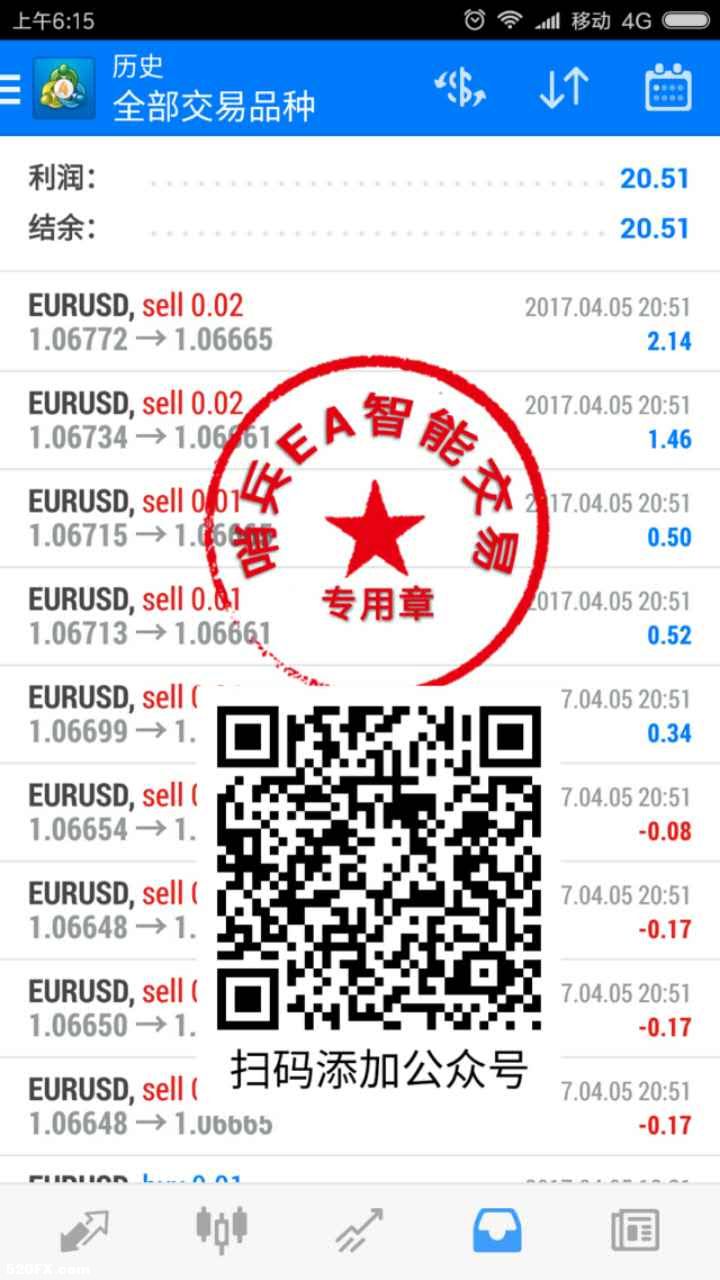Switch to the Trade tab

pos(359,1230)
